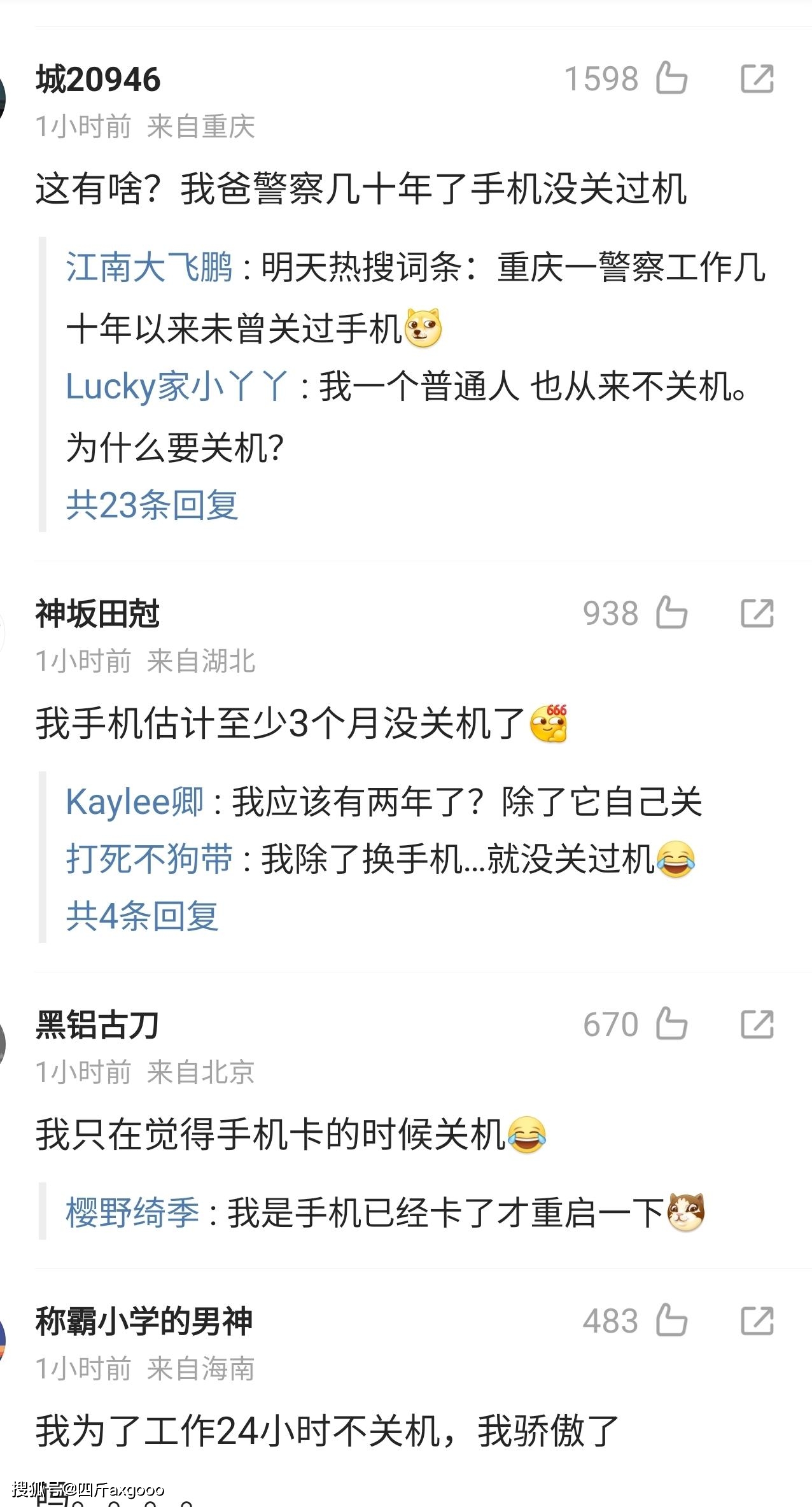Open Lucky家小丫丫's profile

[x=177, y=386]
